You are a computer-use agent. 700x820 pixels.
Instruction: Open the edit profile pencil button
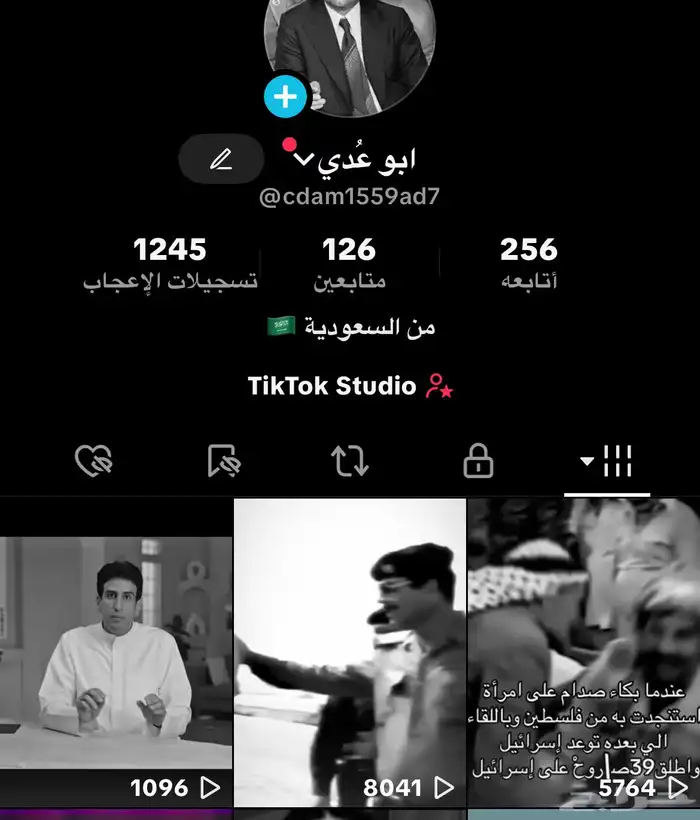tap(221, 159)
